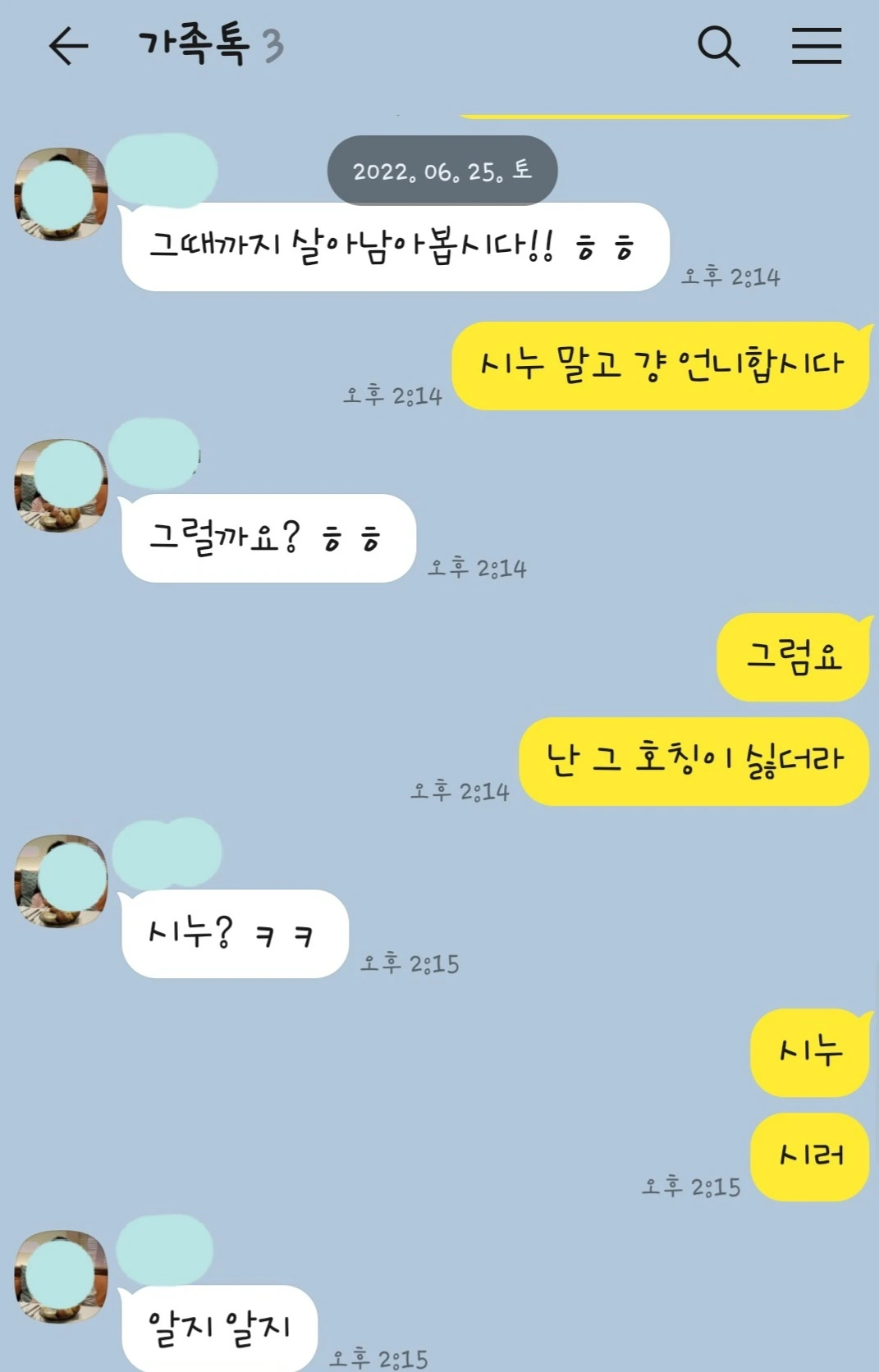Search within the chat conversation
879x1372 pixels.
click(718, 46)
